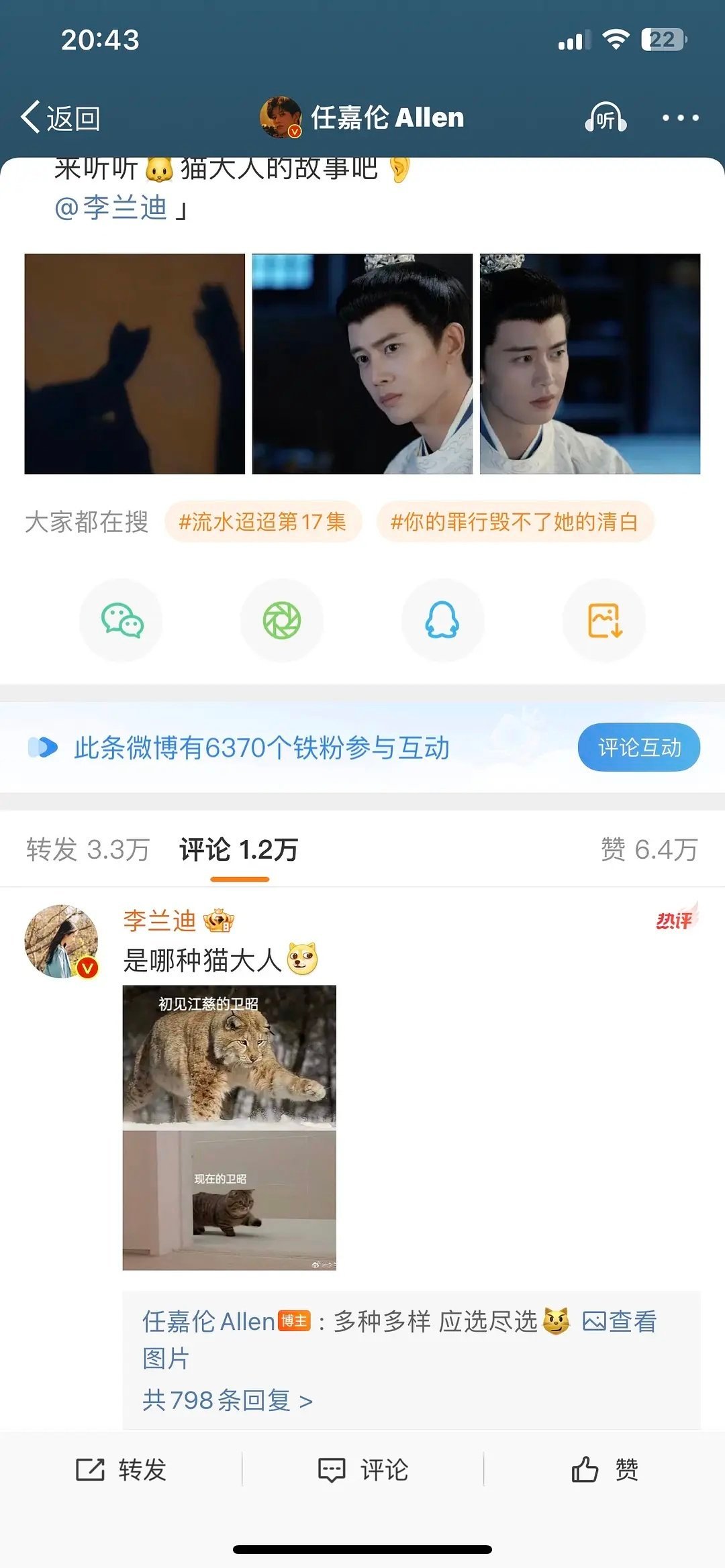Share the post to WeChat Moments
725x1568 pixels.
coord(282,621)
